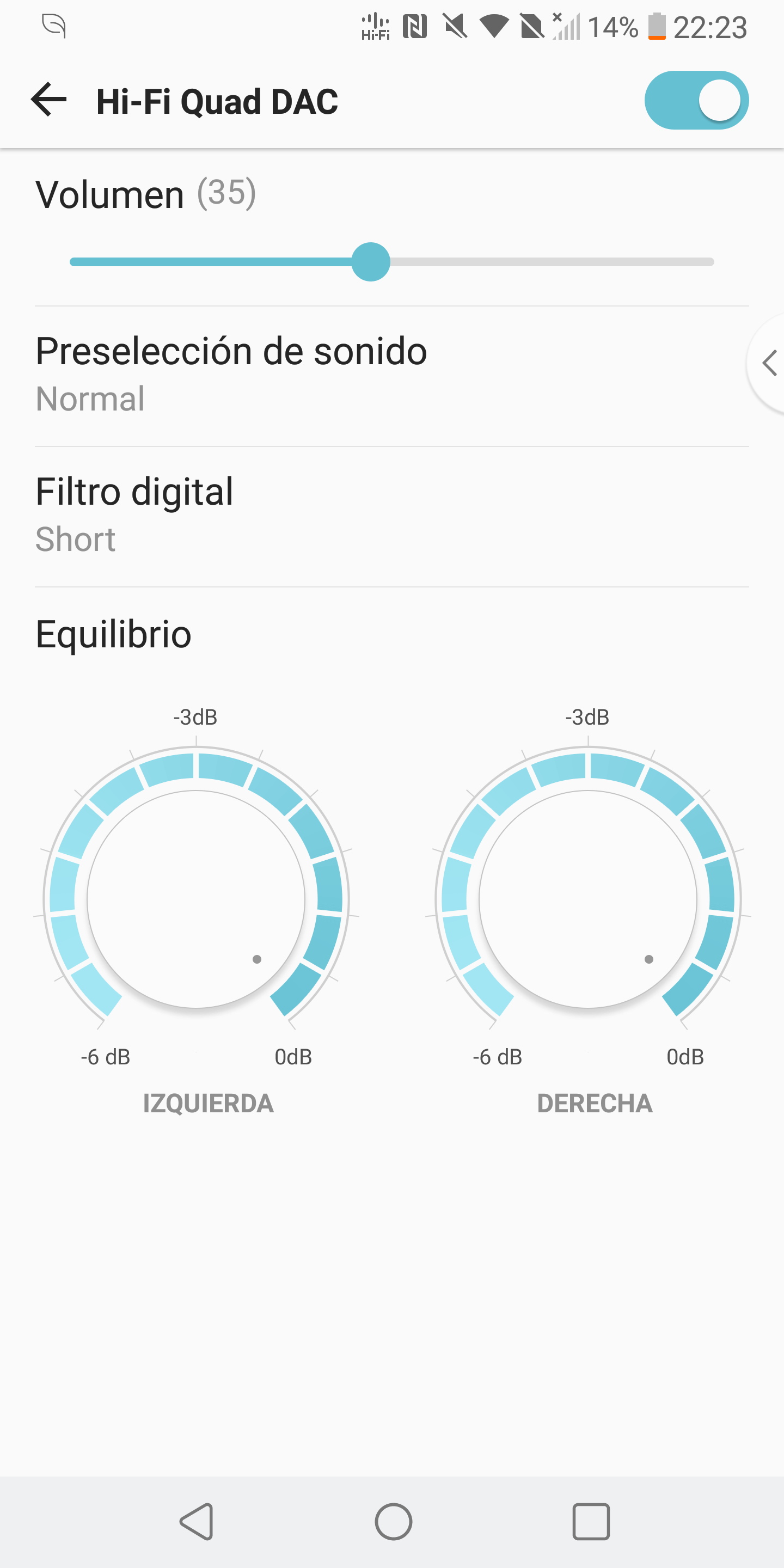784x1568 pixels.
Task: Go back from Hi-Fi Quad DAC
Action: pyautogui.click(x=48, y=100)
